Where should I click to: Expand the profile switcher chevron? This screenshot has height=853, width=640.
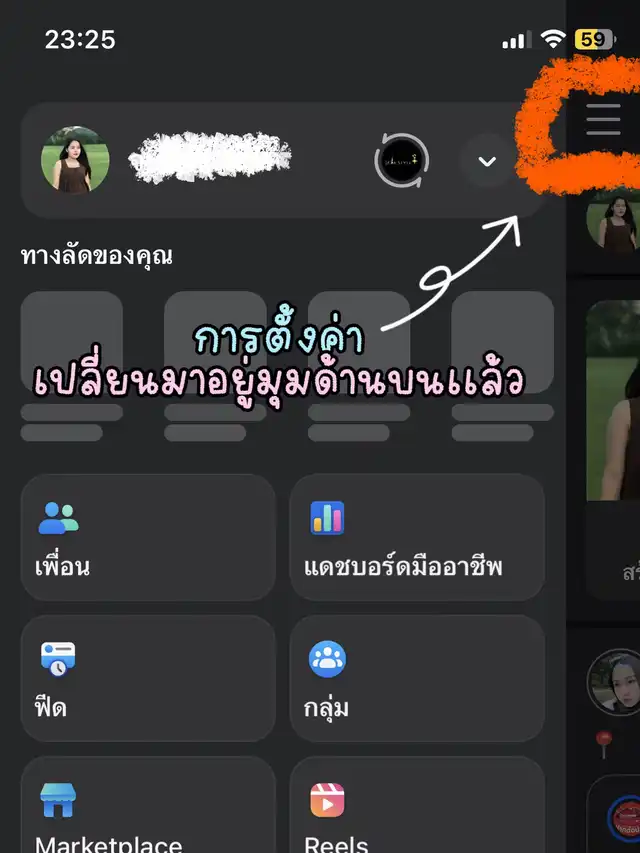pyautogui.click(x=487, y=161)
